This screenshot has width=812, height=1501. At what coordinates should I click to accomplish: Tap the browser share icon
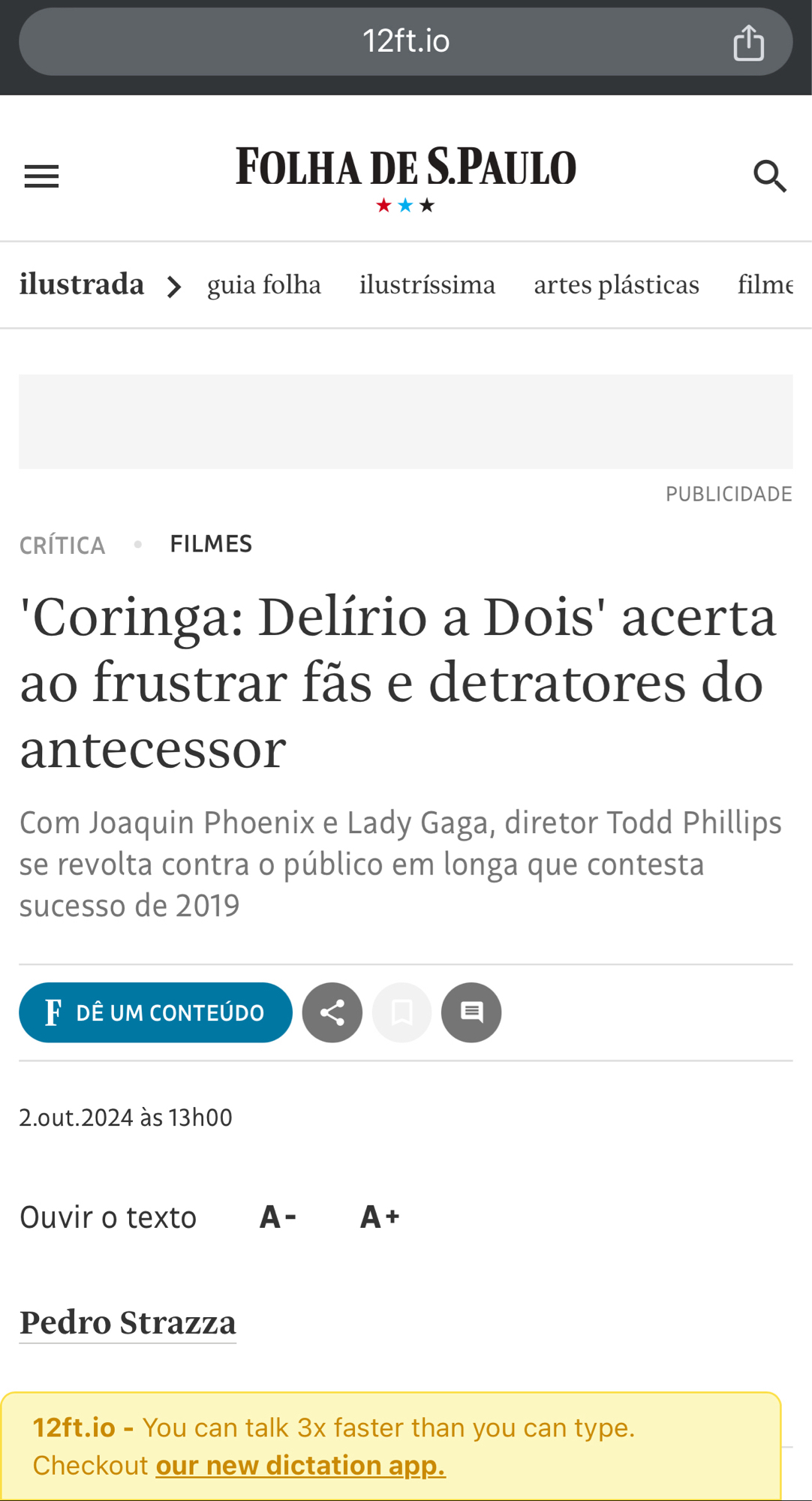pos(748,42)
